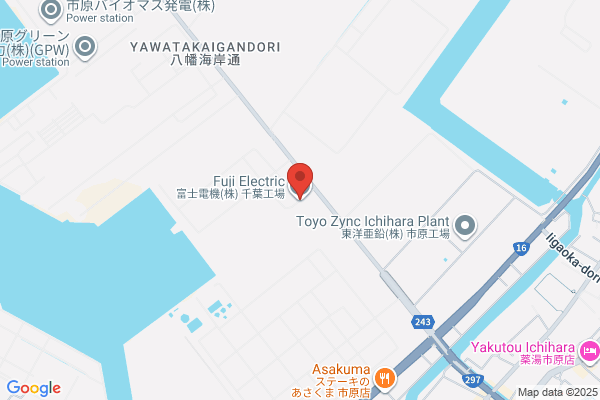Open the Yakutou Ichihara hotel marker
600x400 pixels.
pos(590,351)
